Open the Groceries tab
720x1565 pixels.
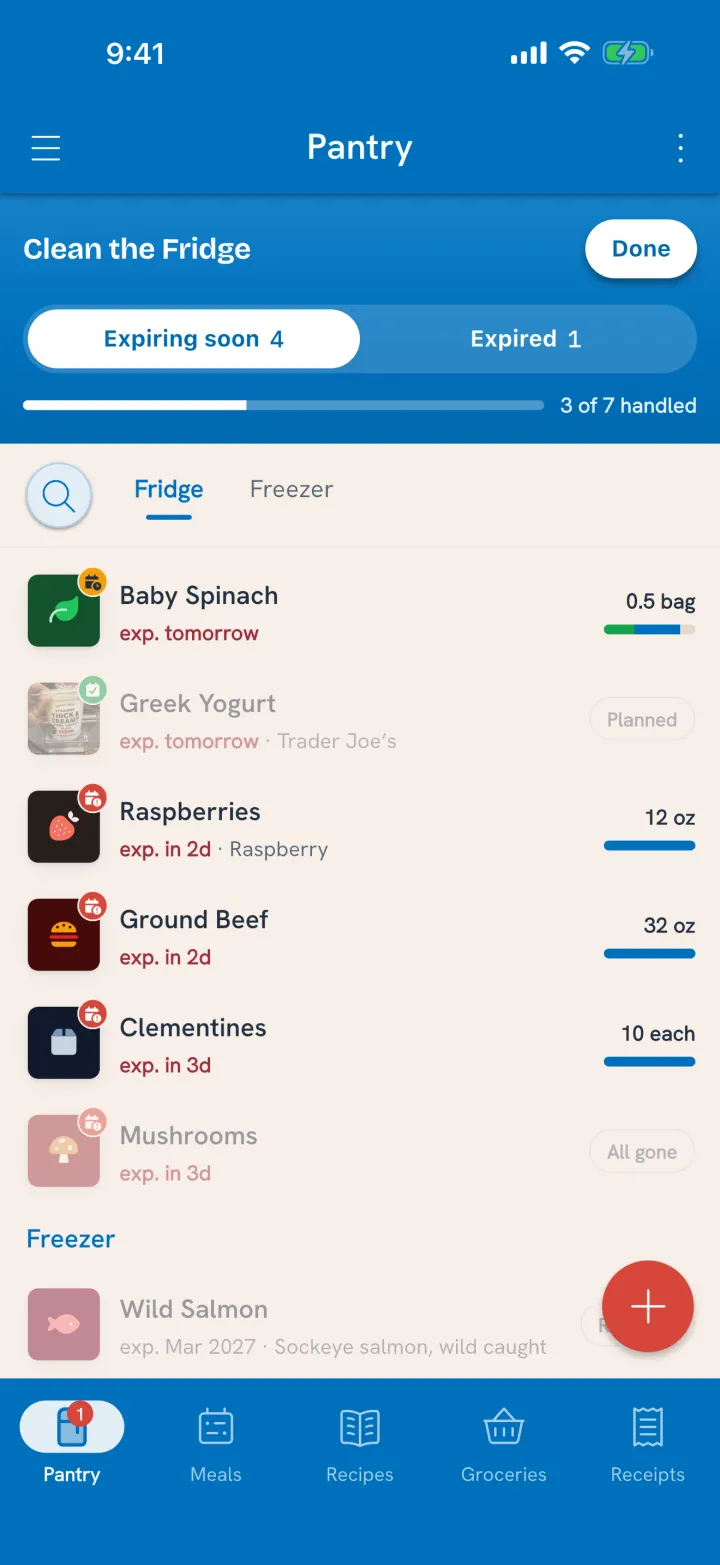coord(504,1445)
